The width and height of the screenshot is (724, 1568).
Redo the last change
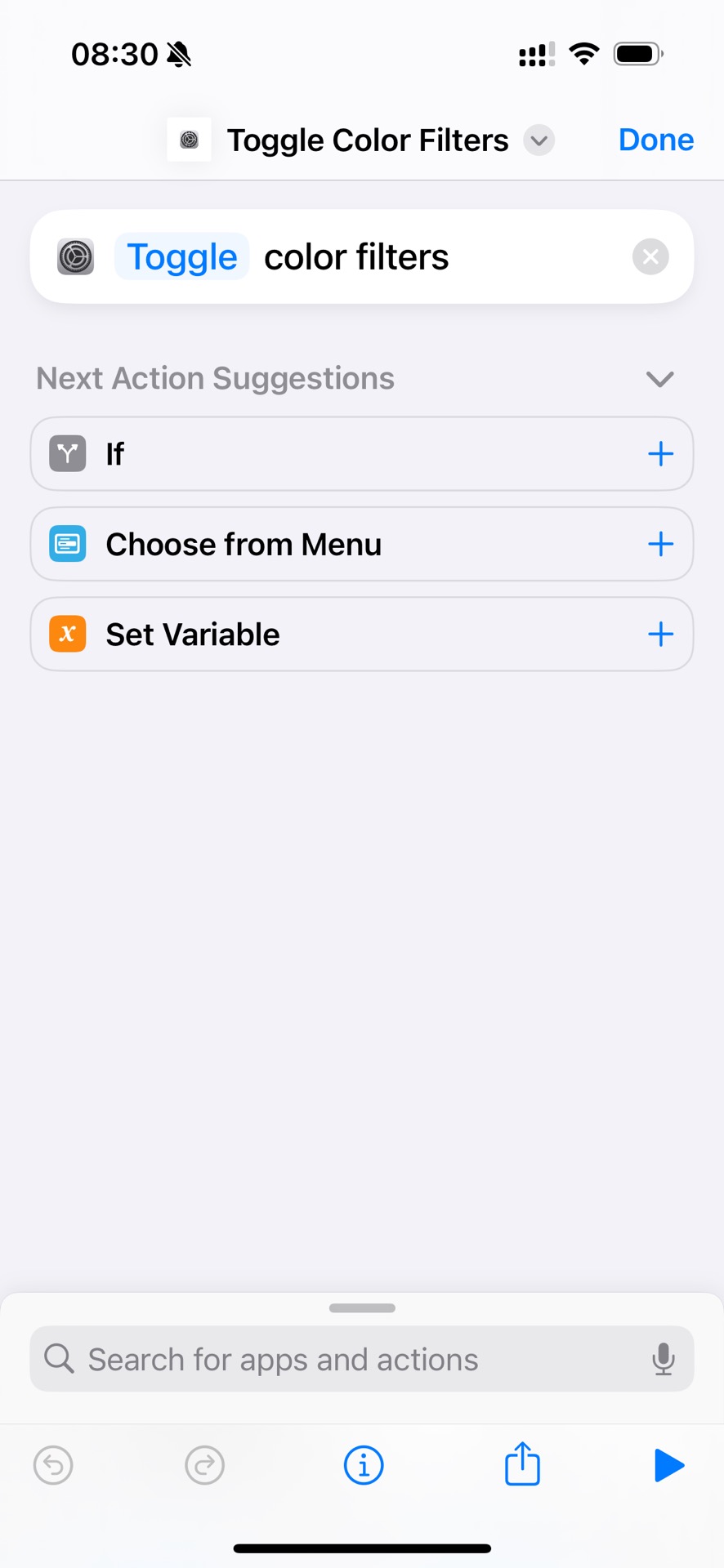(204, 1465)
